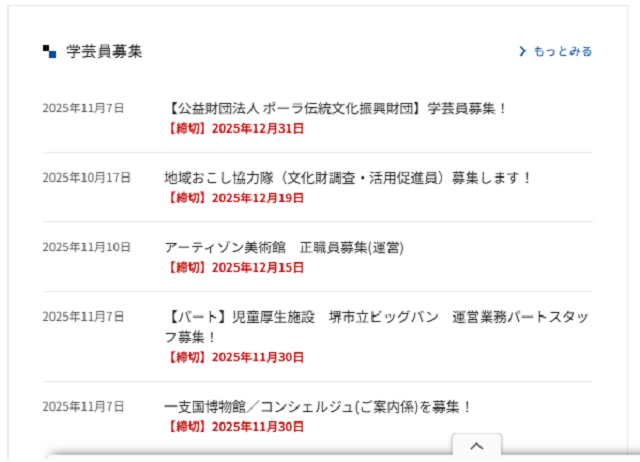
Task: Open the アーティゾン美術館 正職員募集 listing
Action: [284, 247]
